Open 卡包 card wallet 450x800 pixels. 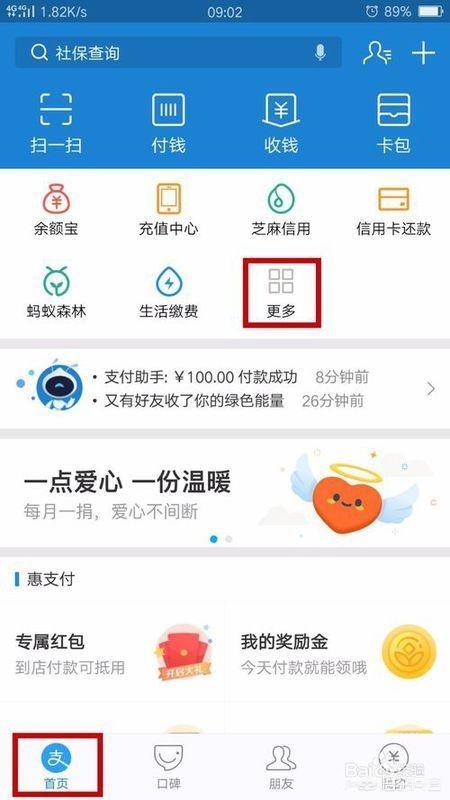[393, 123]
